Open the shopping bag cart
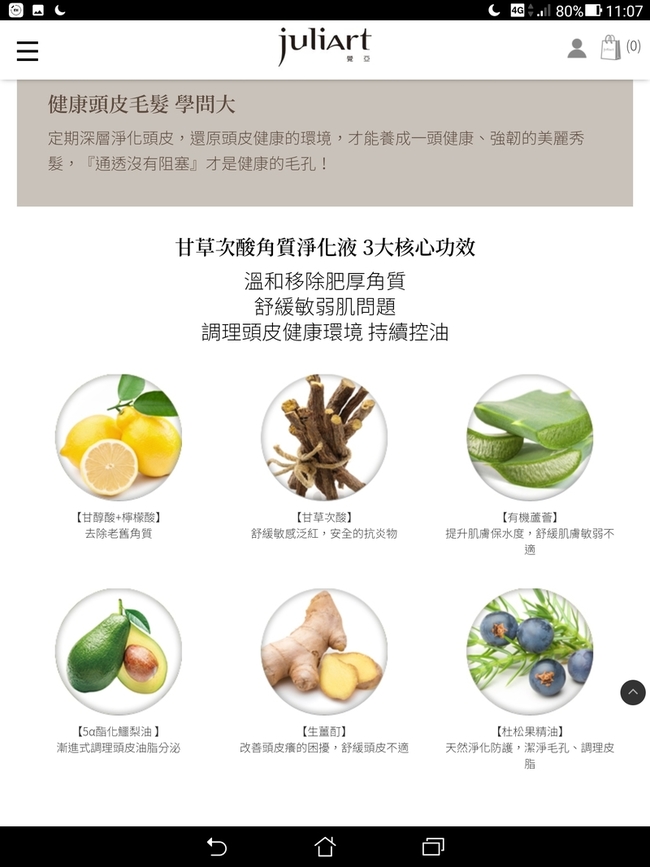The height and width of the screenshot is (867, 650). click(611, 47)
